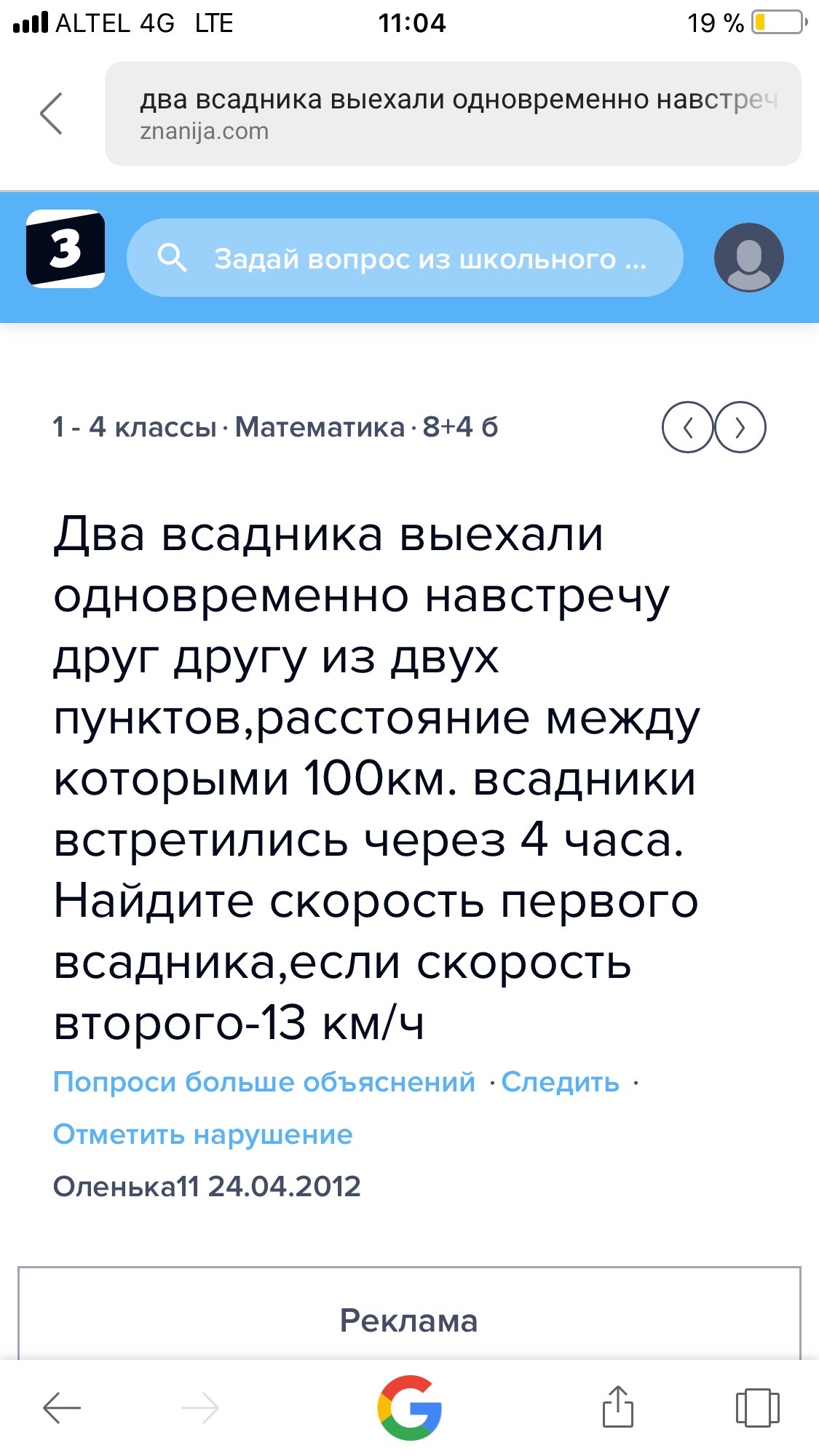The image size is (819, 1456).
Task: Report with 'Отметить нарушение'
Action: (x=203, y=1134)
